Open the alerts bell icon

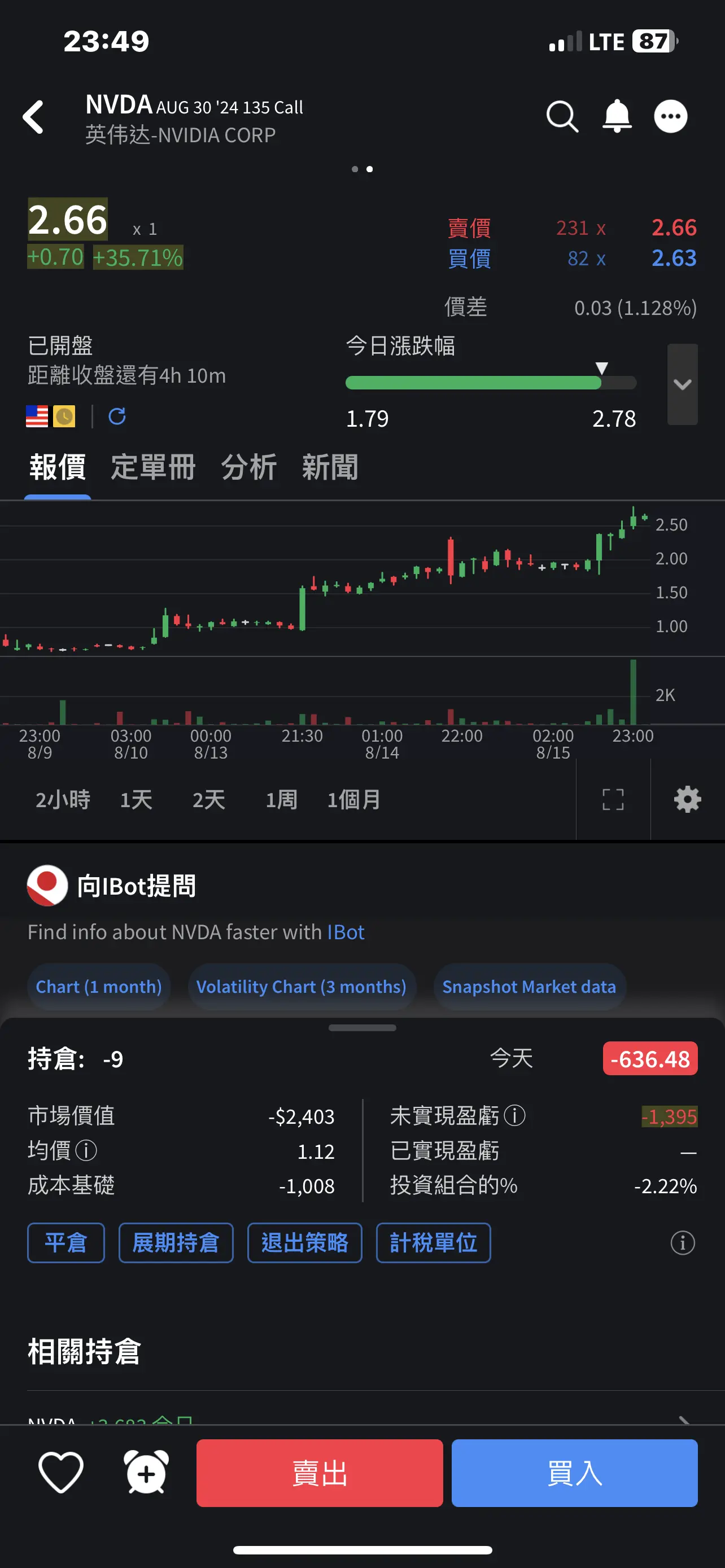617,116
